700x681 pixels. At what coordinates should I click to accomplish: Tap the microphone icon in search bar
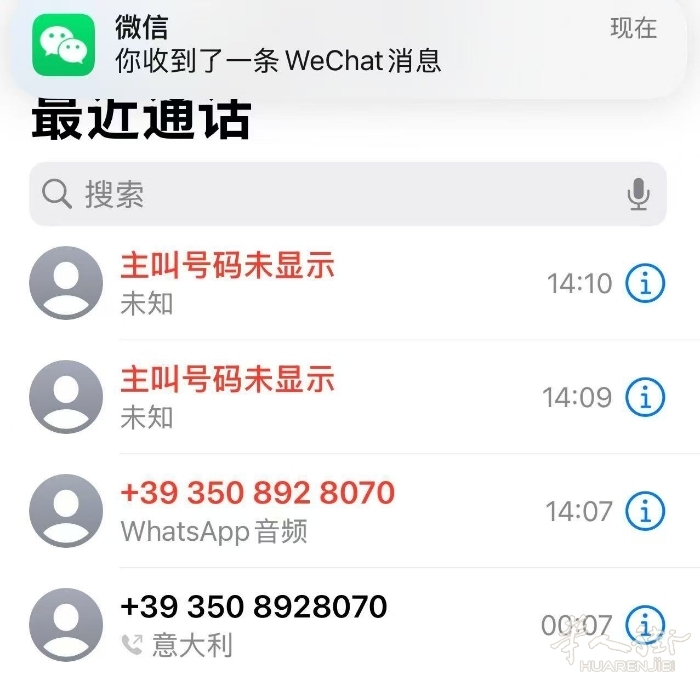638,194
